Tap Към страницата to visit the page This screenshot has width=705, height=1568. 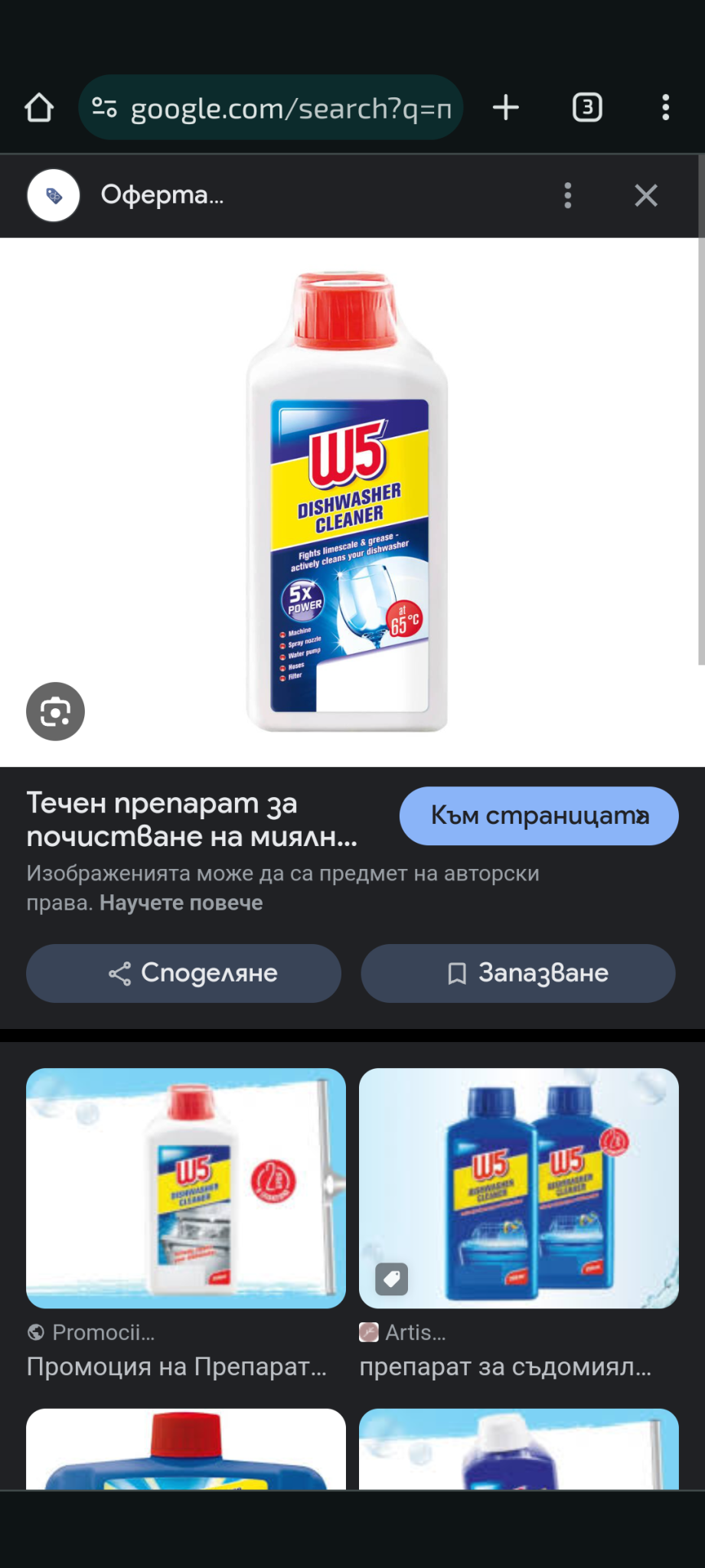(x=538, y=816)
